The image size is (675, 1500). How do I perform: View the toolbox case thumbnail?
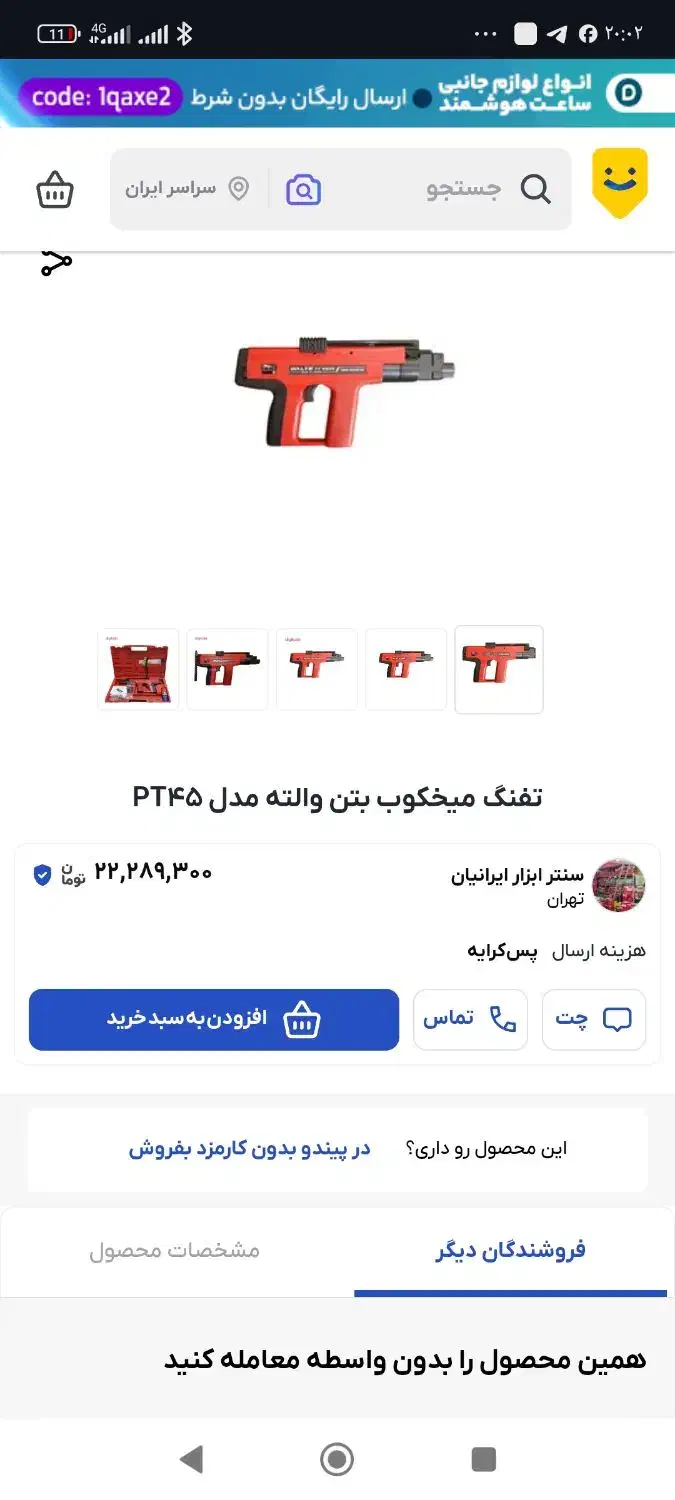pos(138,669)
